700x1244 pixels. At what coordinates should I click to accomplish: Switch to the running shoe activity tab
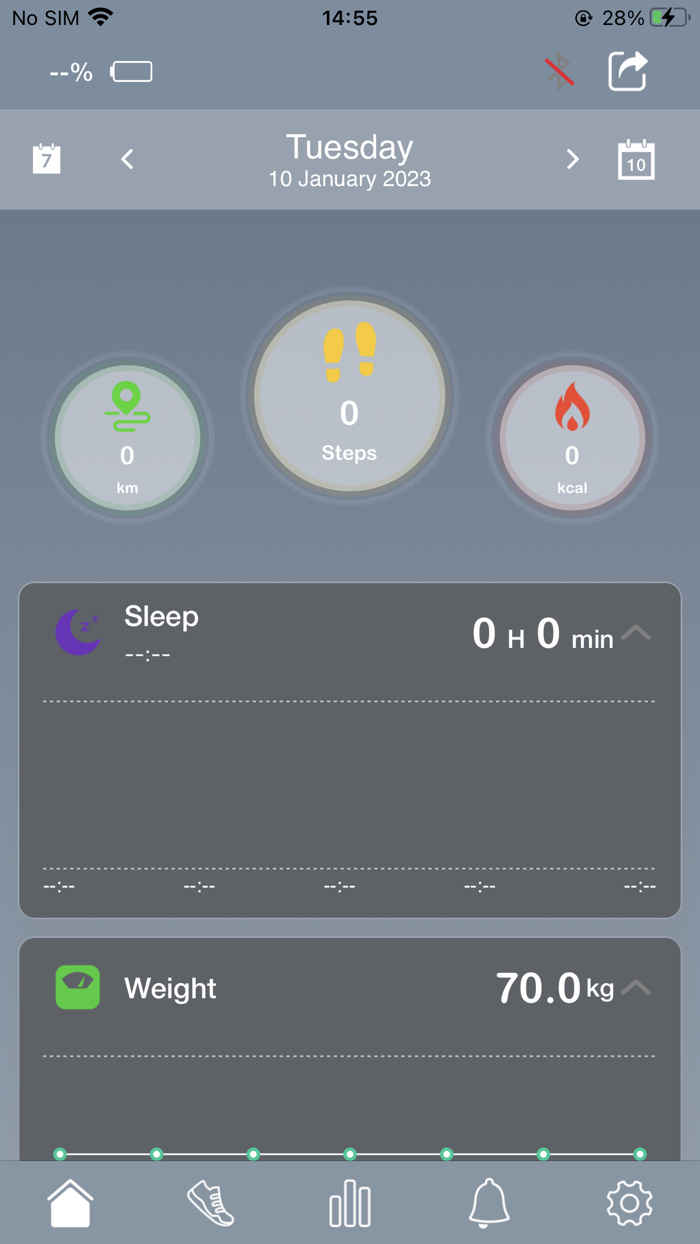211,1203
